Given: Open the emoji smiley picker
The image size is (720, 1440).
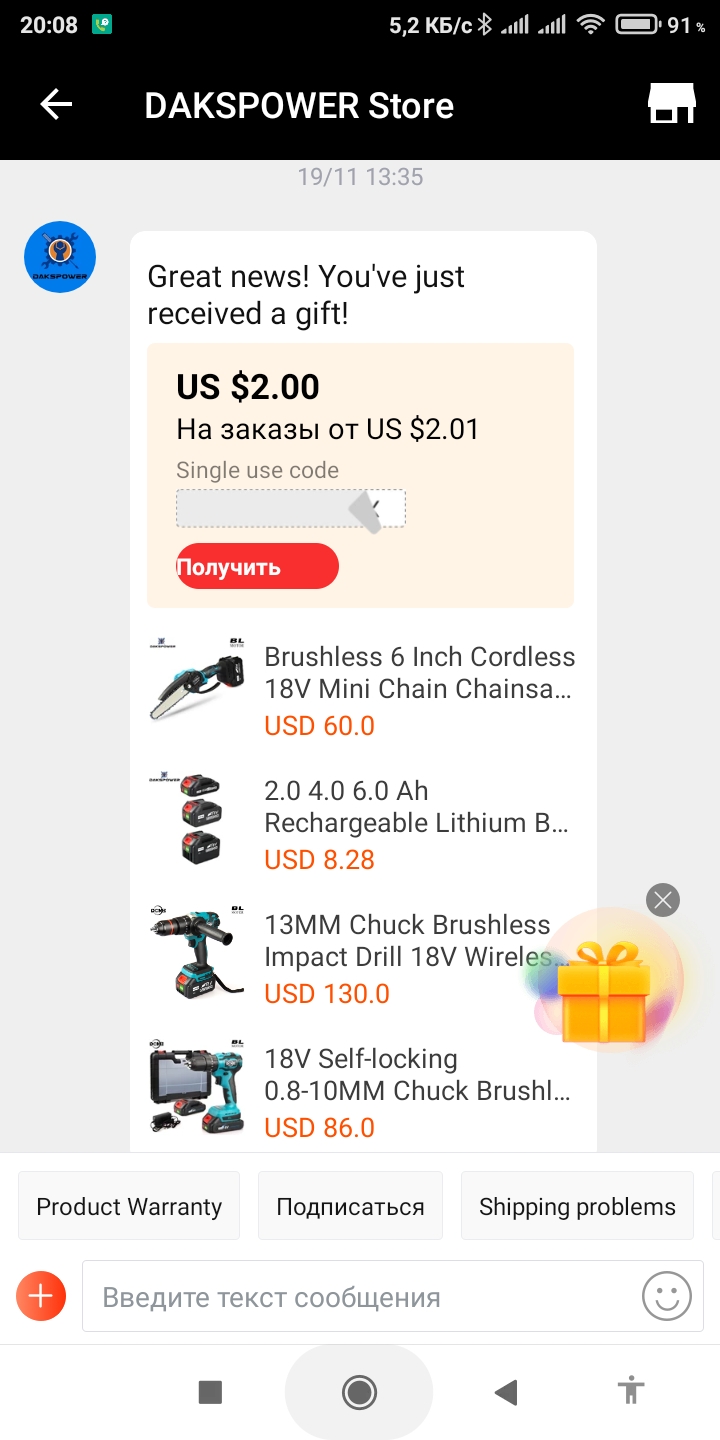Looking at the screenshot, I should (x=666, y=1297).
